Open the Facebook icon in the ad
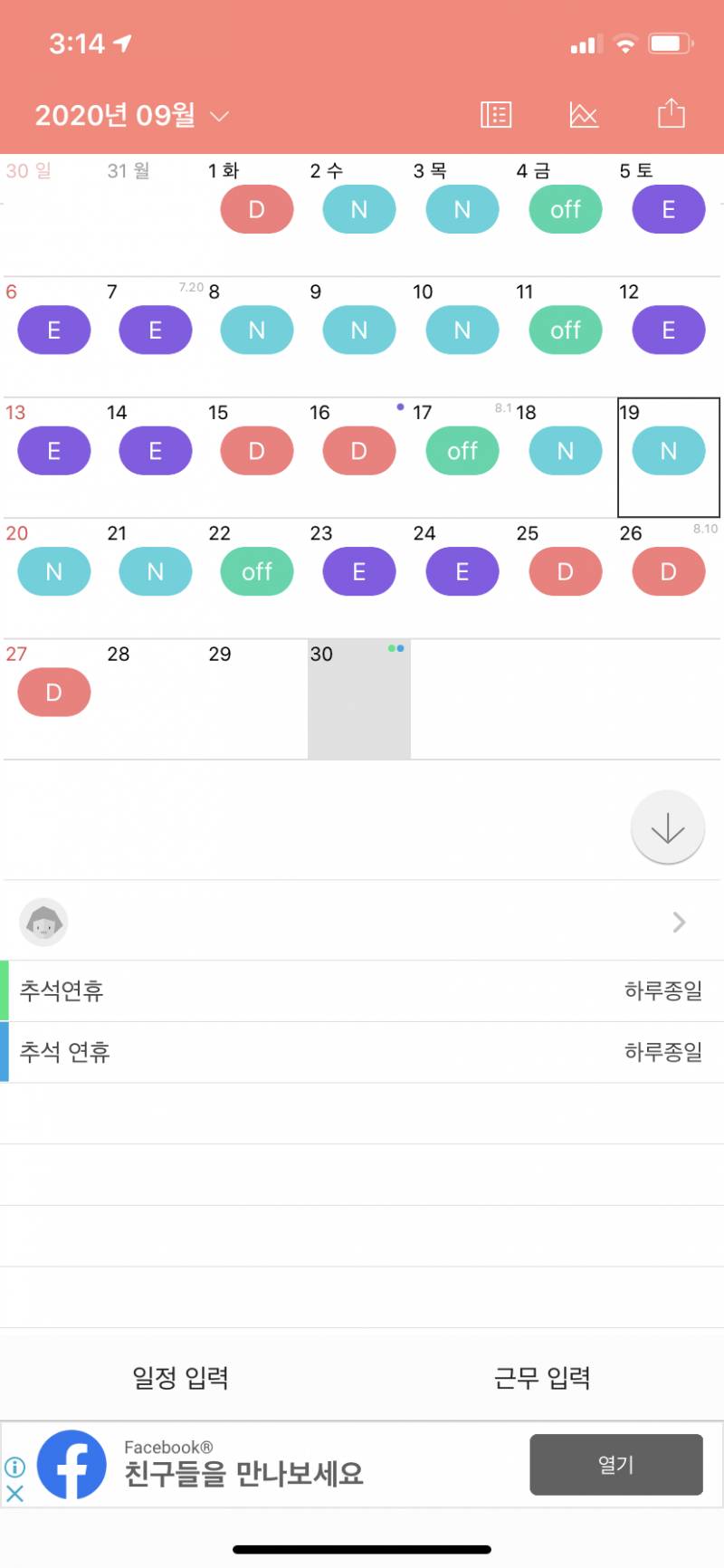This screenshot has width=724, height=1568. click(71, 1464)
